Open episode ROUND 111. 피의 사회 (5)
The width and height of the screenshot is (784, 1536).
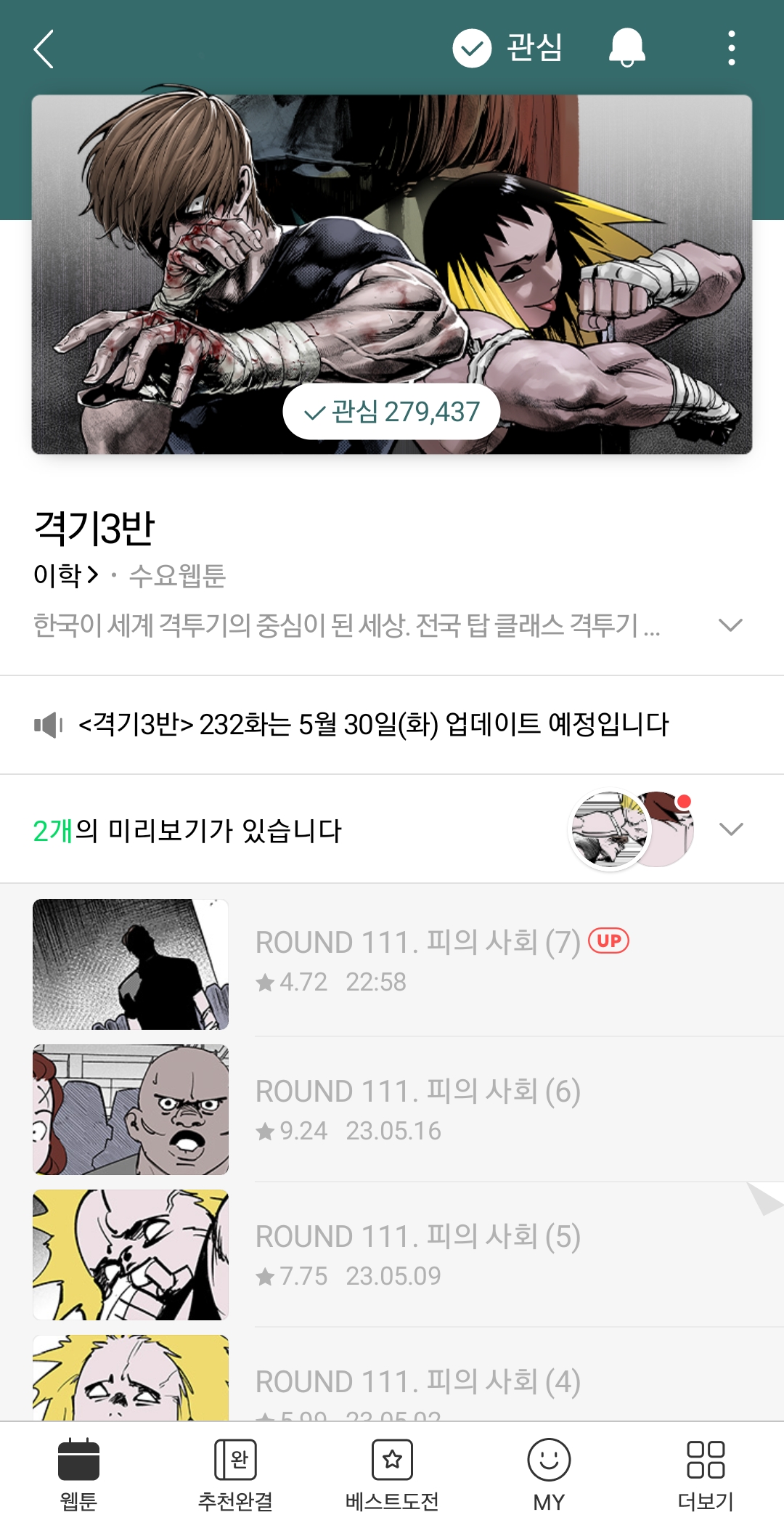click(x=392, y=1255)
